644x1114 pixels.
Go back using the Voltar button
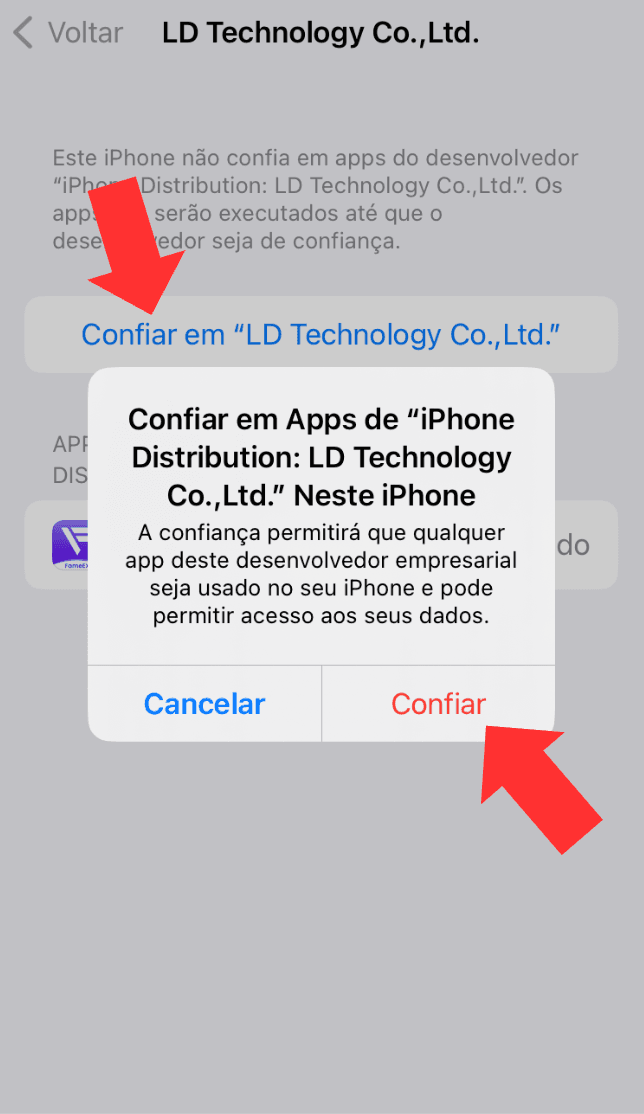pos(68,33)
